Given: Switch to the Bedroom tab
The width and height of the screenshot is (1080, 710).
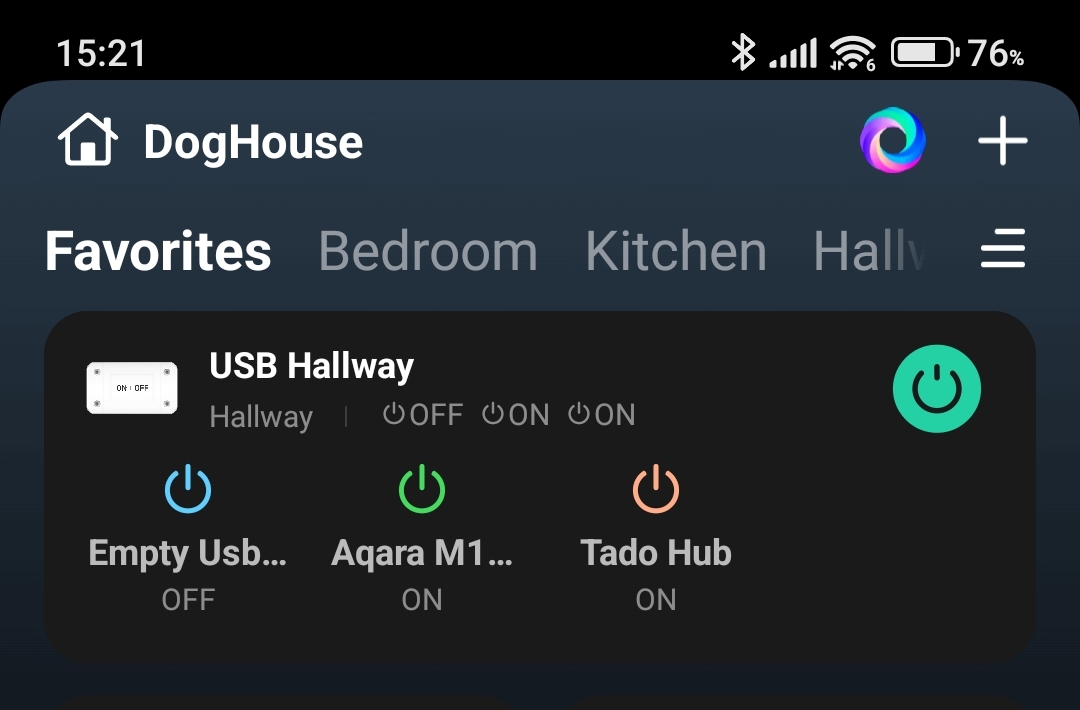Looking at the screenshot, I should (427, 251).
